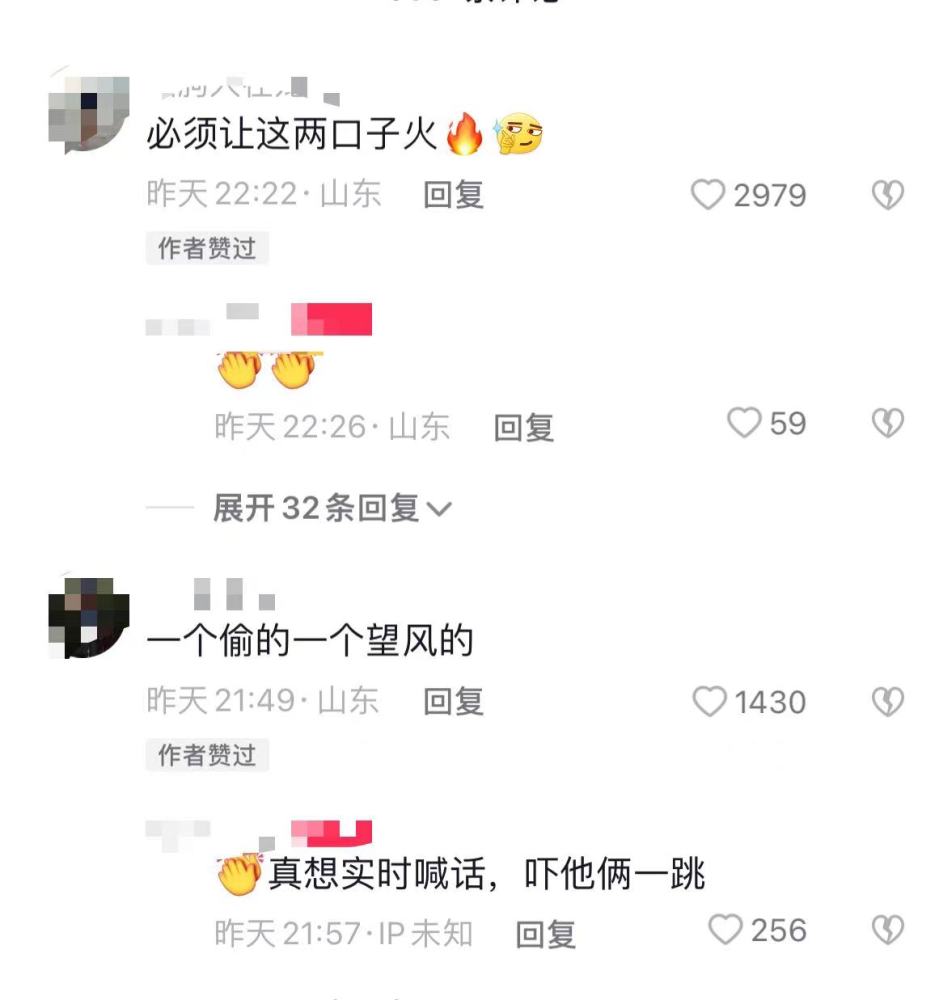Dislike the reply 真想实时喊话，吓他俩一跳
This screenshot has width=939, height=1000.
point(887,931)
